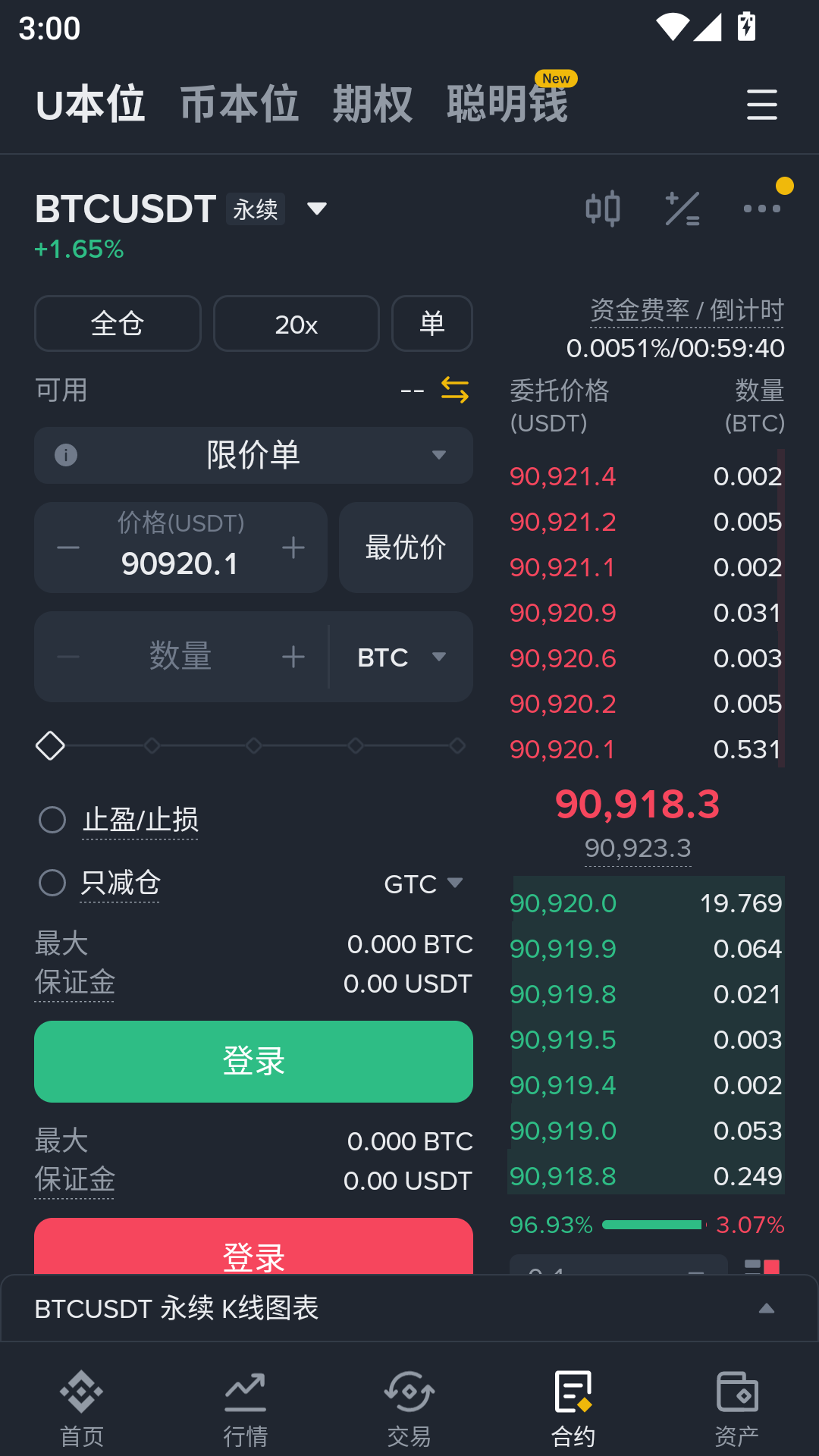The width and height of the screenshot is (819, 1456).
Task: Open the BTCUSDT contract selector dropdown
Action: tap(318, 209)
